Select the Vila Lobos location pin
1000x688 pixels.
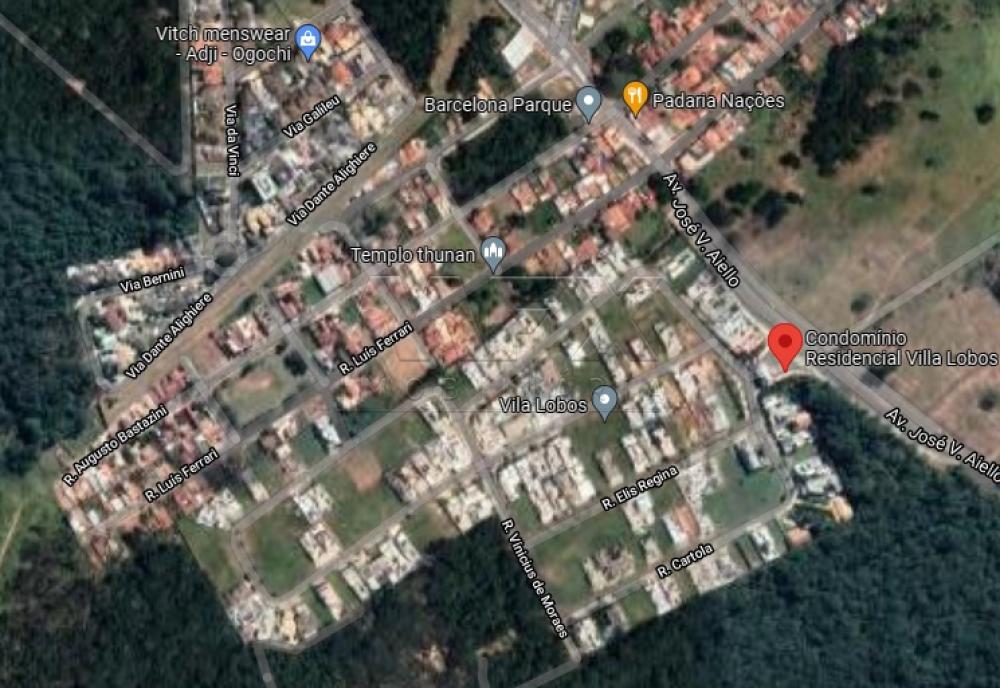point(604,403)
